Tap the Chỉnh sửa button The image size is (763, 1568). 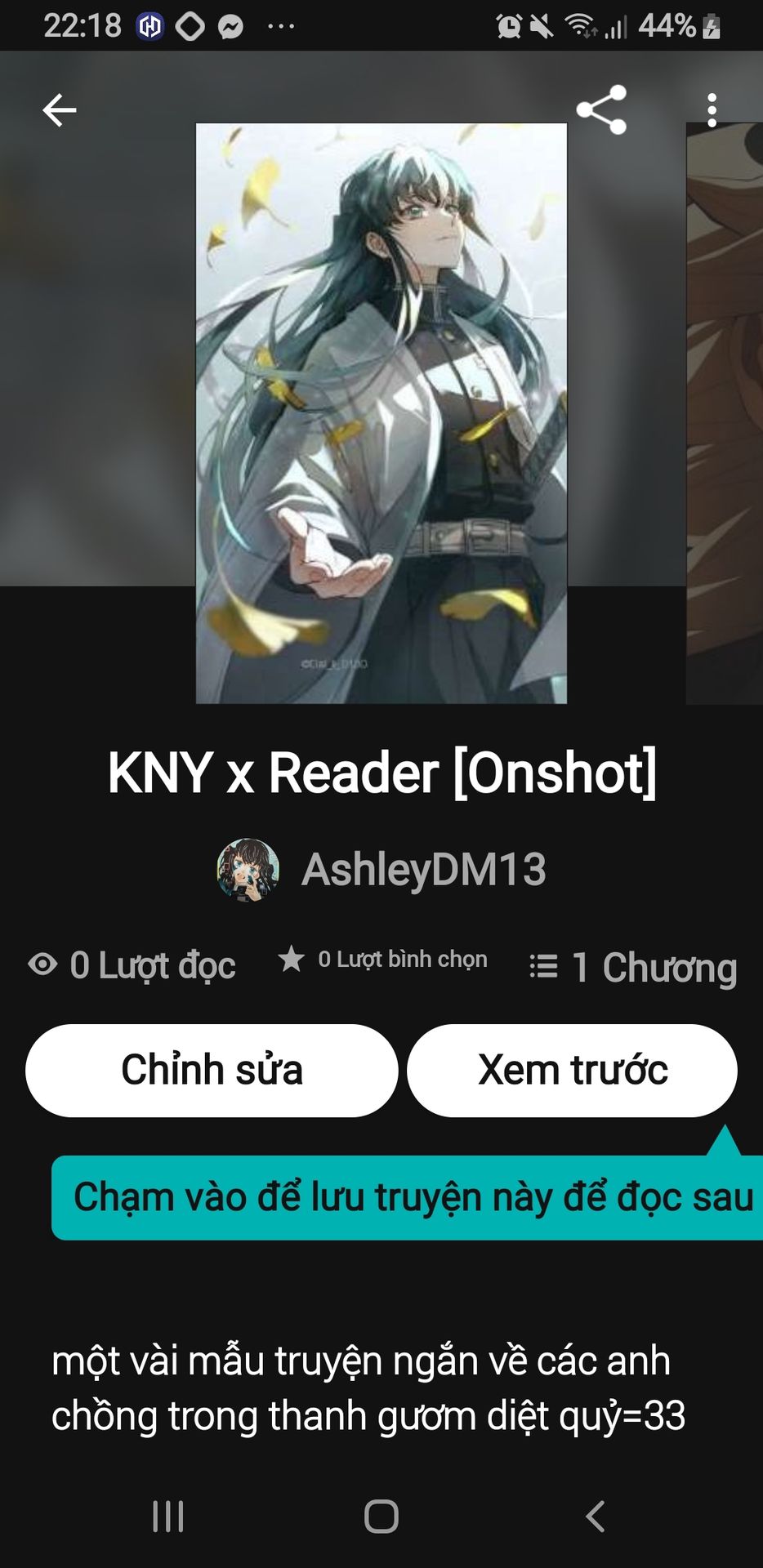click(x=212, y=1070)
